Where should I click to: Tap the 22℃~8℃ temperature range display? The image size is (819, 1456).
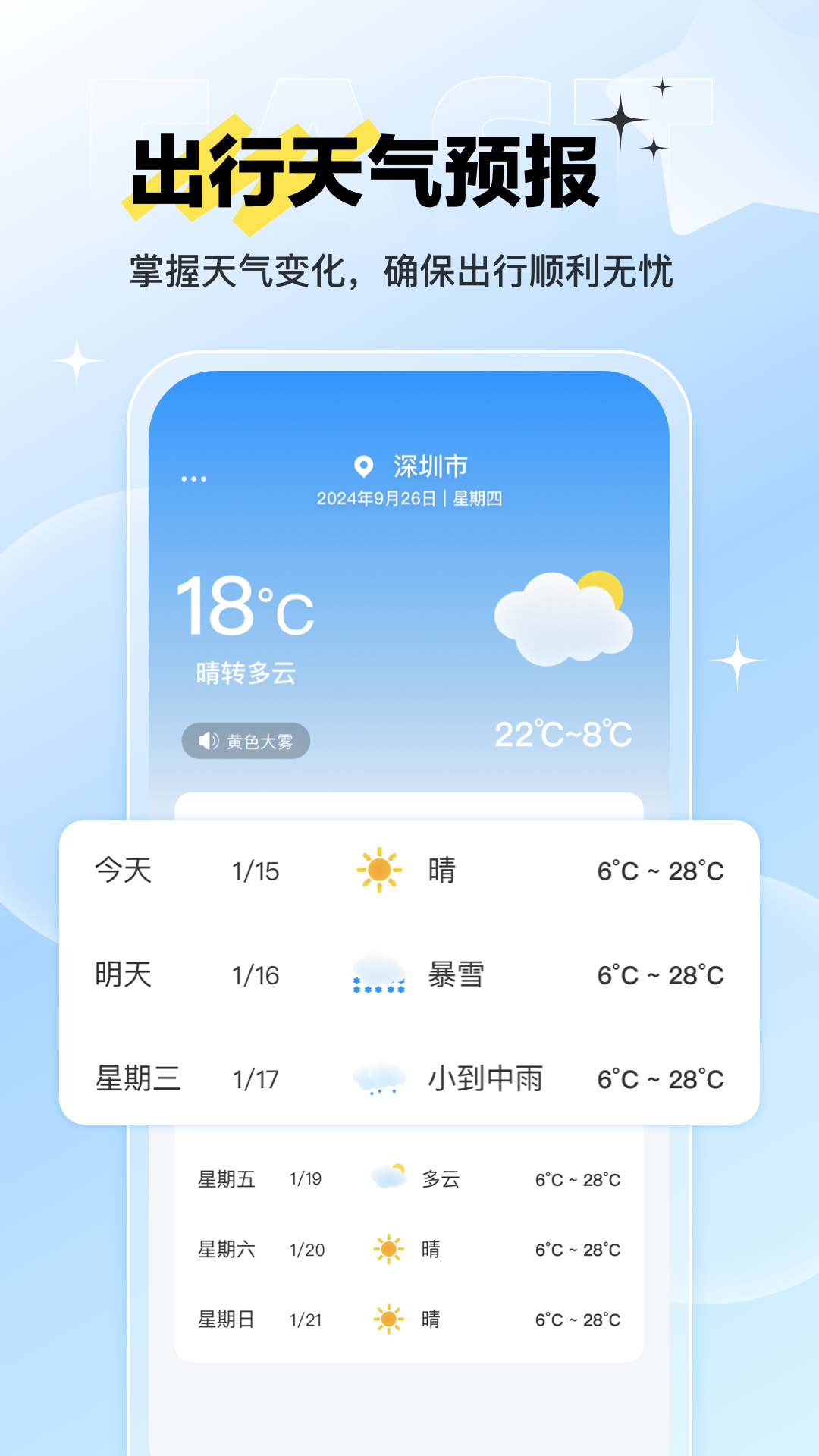click(565, 734)
